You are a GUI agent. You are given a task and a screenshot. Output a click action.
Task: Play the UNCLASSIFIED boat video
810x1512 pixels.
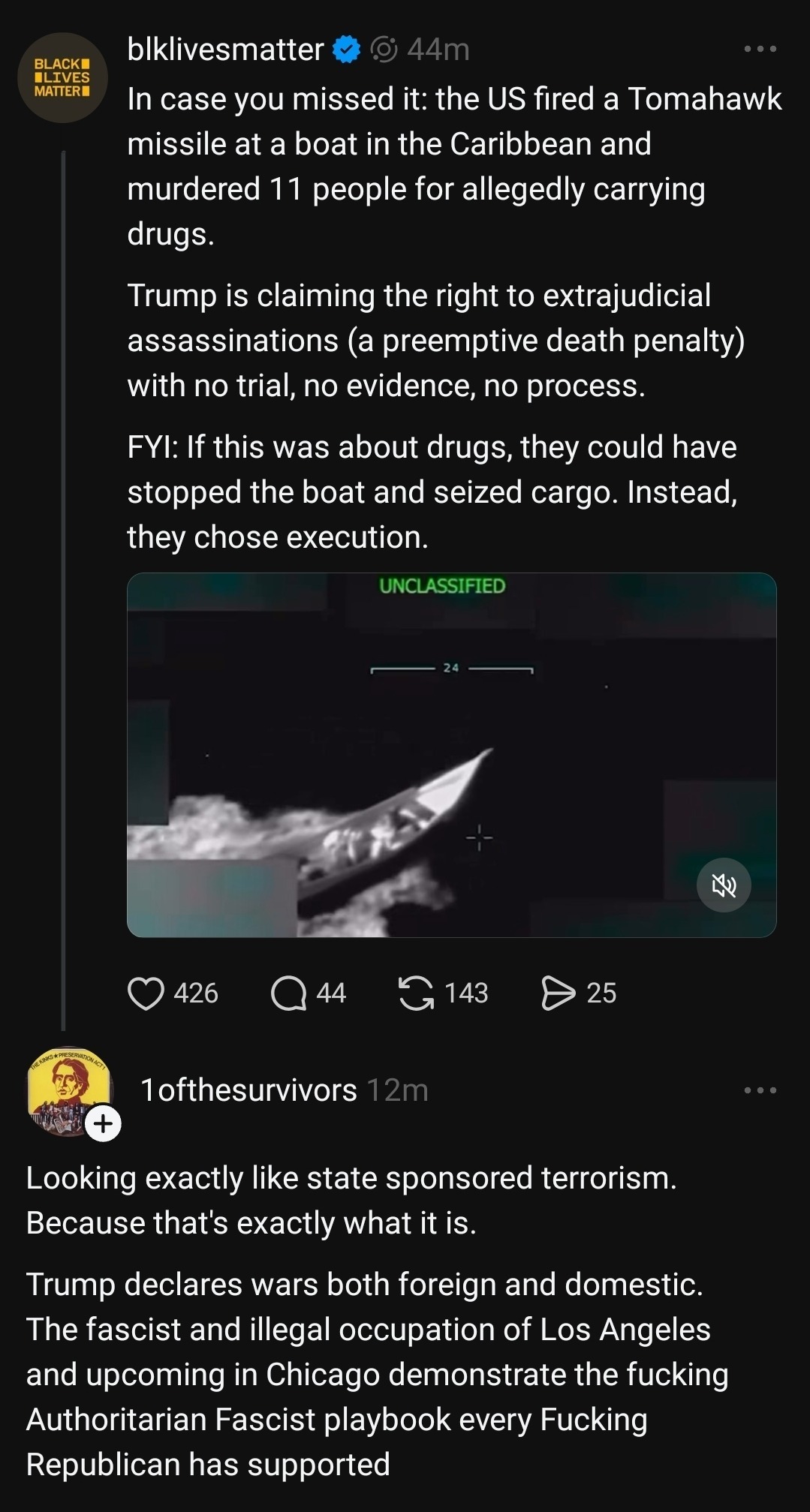(452, 755)
